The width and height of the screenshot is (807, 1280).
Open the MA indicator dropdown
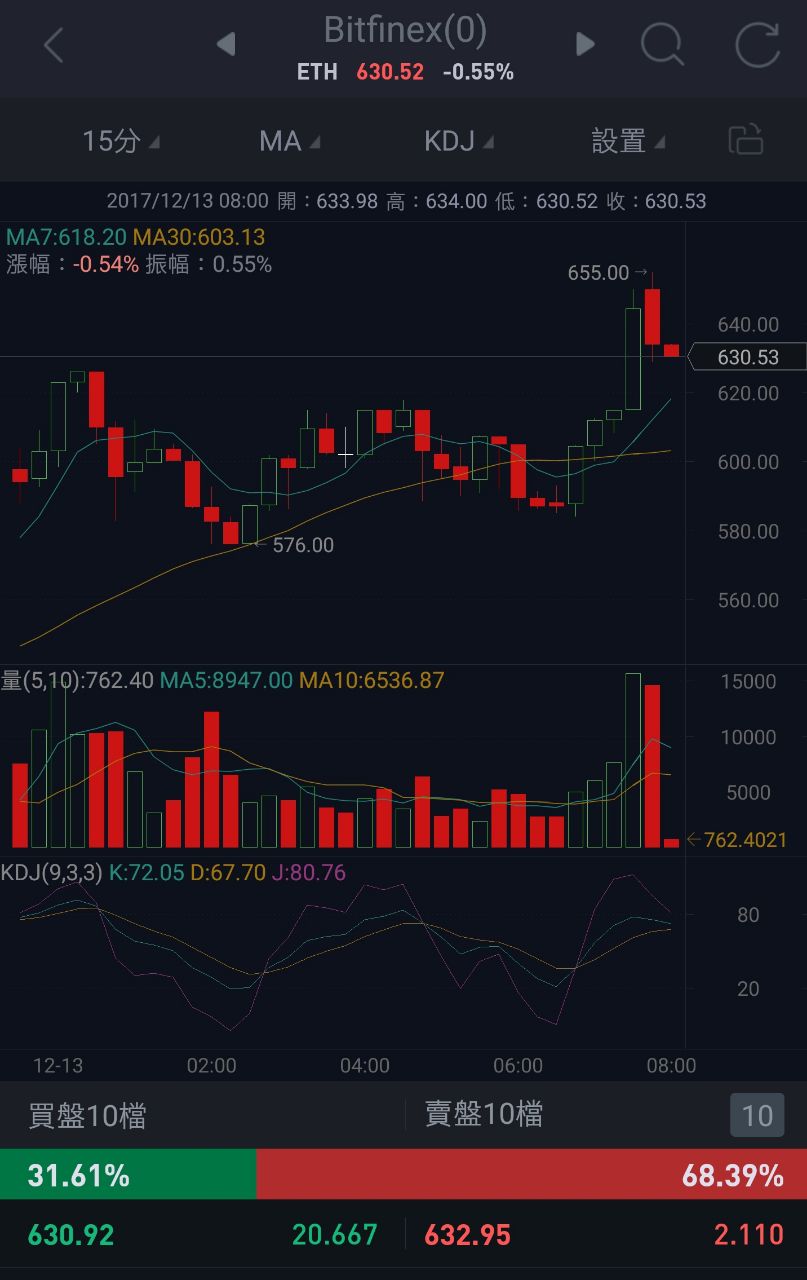290,141
